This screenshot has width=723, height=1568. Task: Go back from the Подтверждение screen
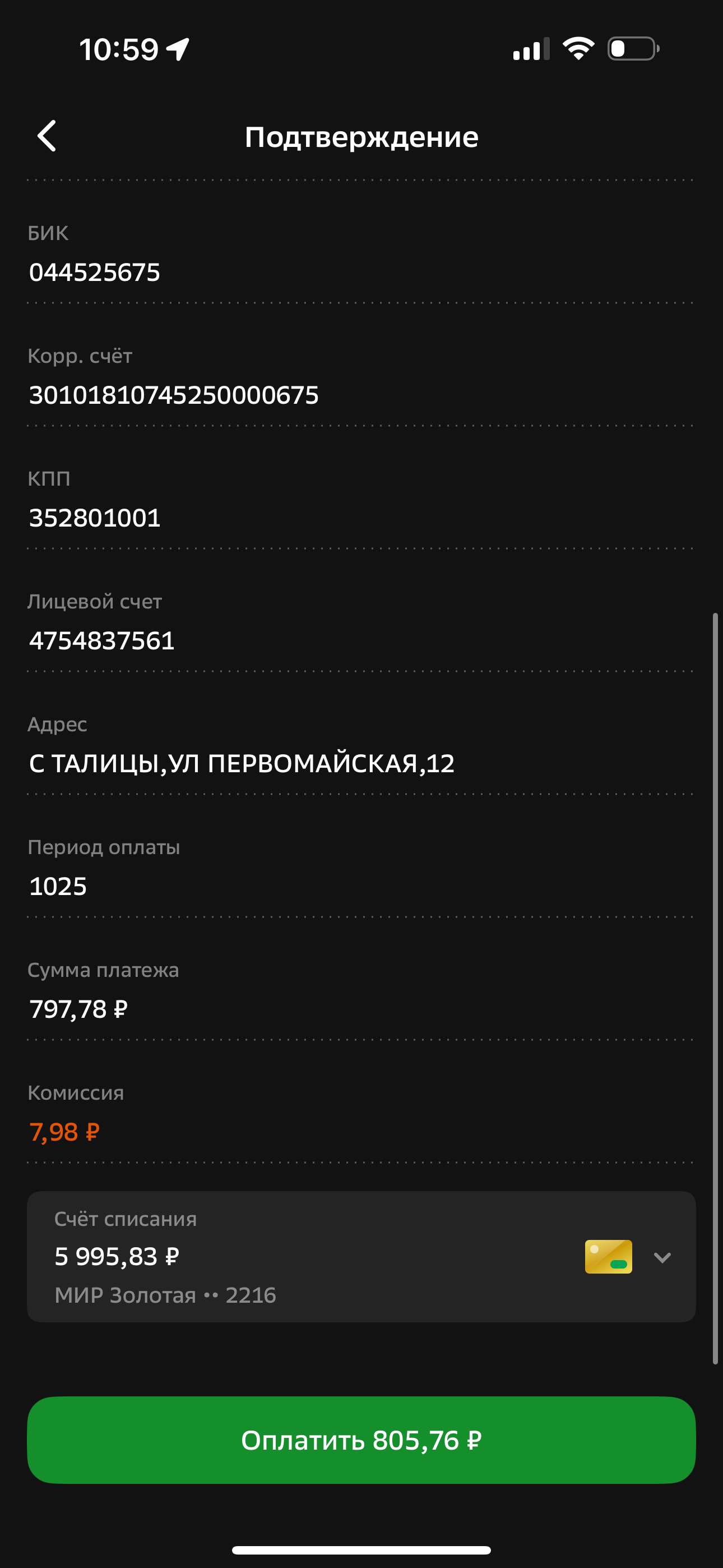[48, 136]
